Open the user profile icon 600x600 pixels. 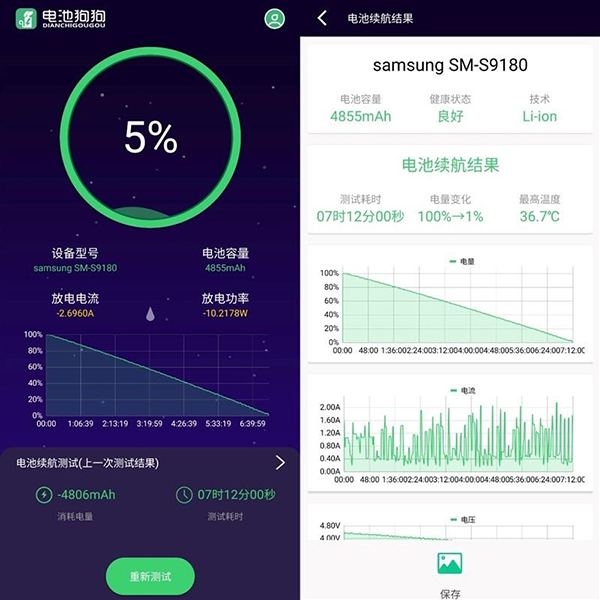coord(273,18)
